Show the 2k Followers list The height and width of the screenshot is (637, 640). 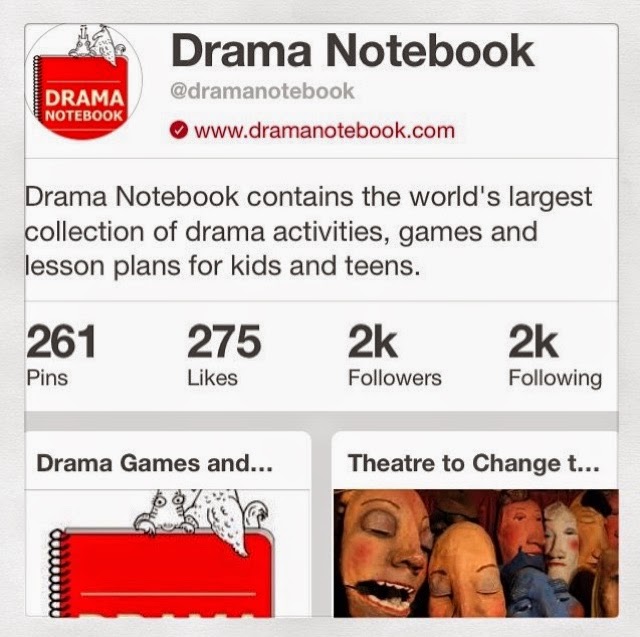[394, 356]
